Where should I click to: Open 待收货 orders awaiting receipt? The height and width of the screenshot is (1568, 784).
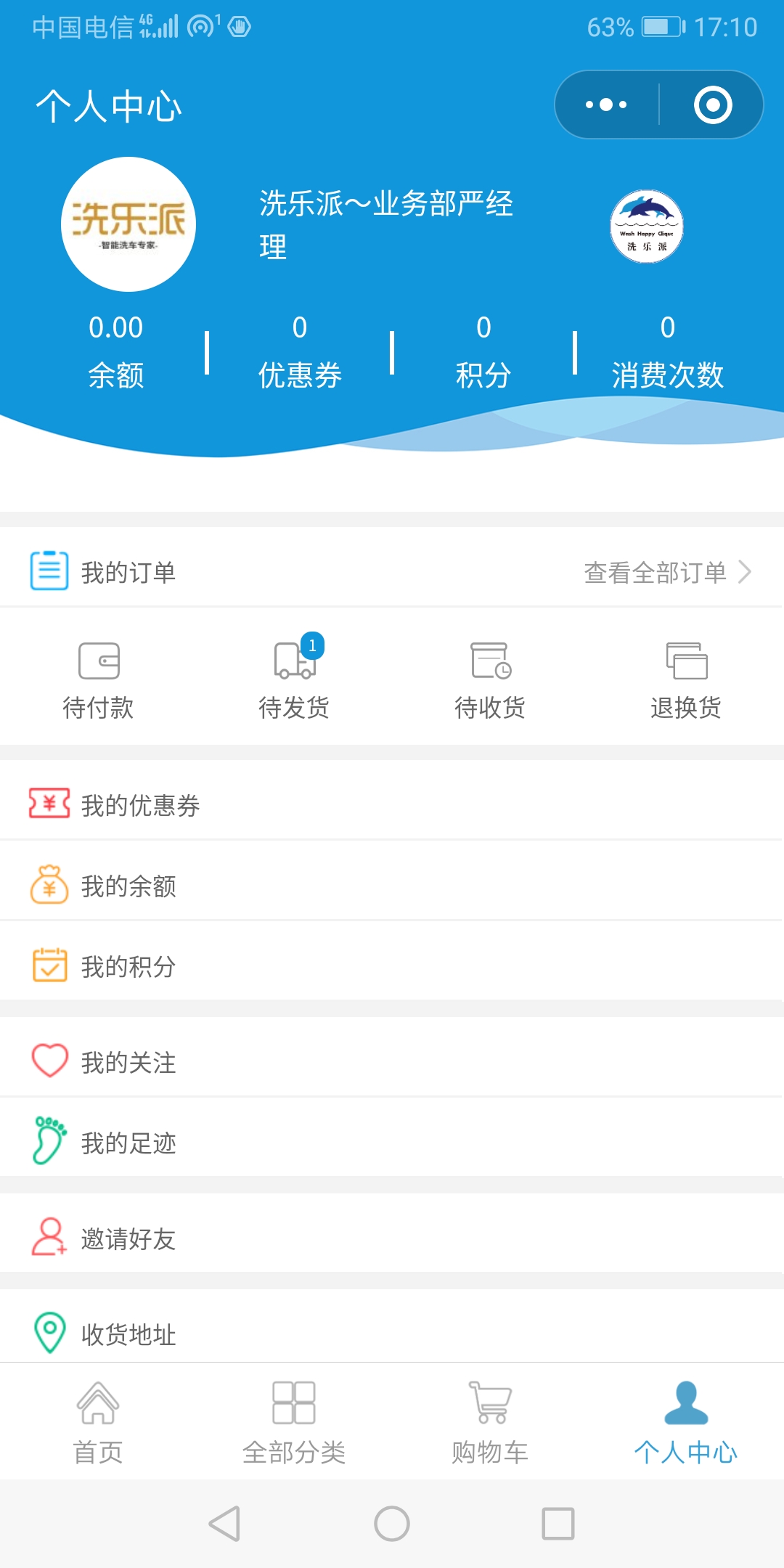pos(490,680)
